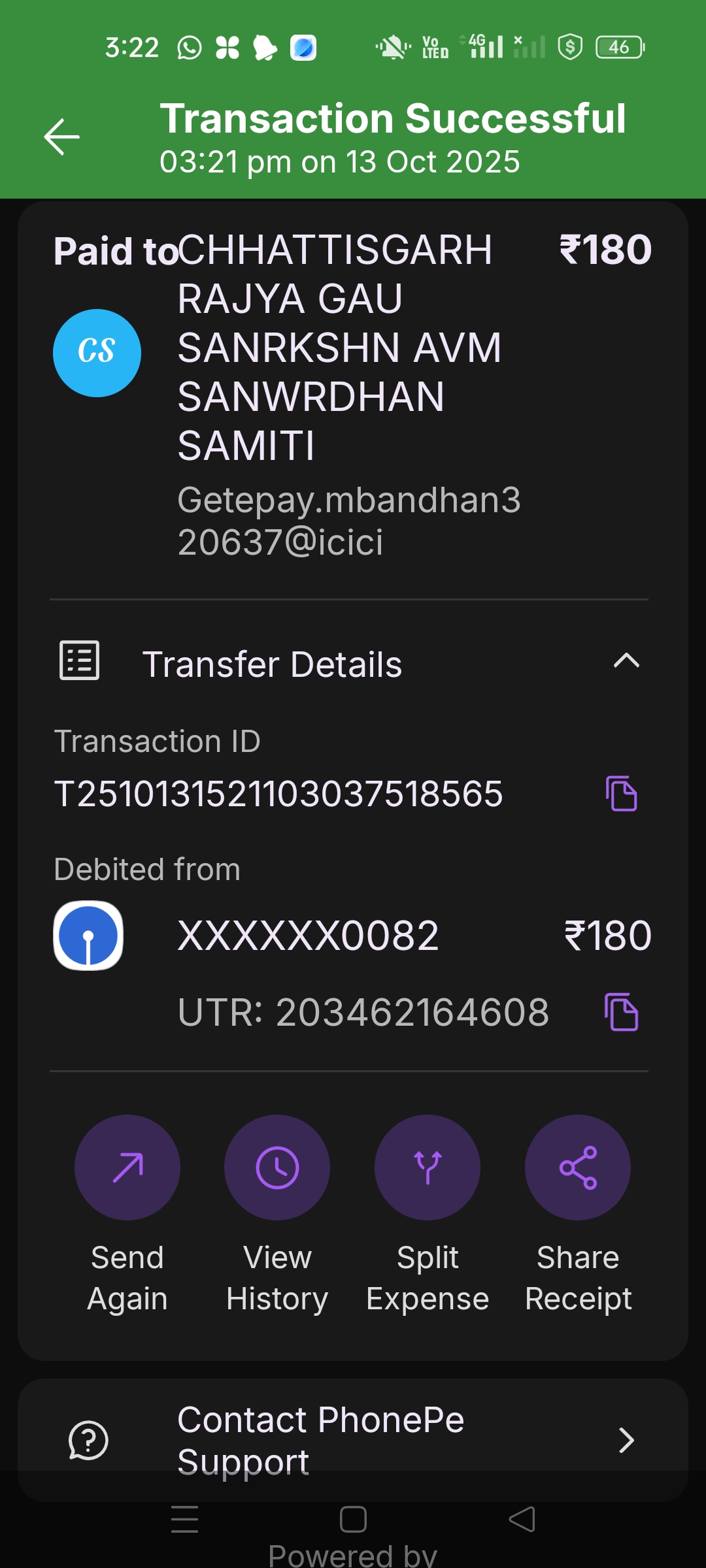Go back using the top-left arrow
This screenshot has width=706, height=1568.
pos(62,137)
